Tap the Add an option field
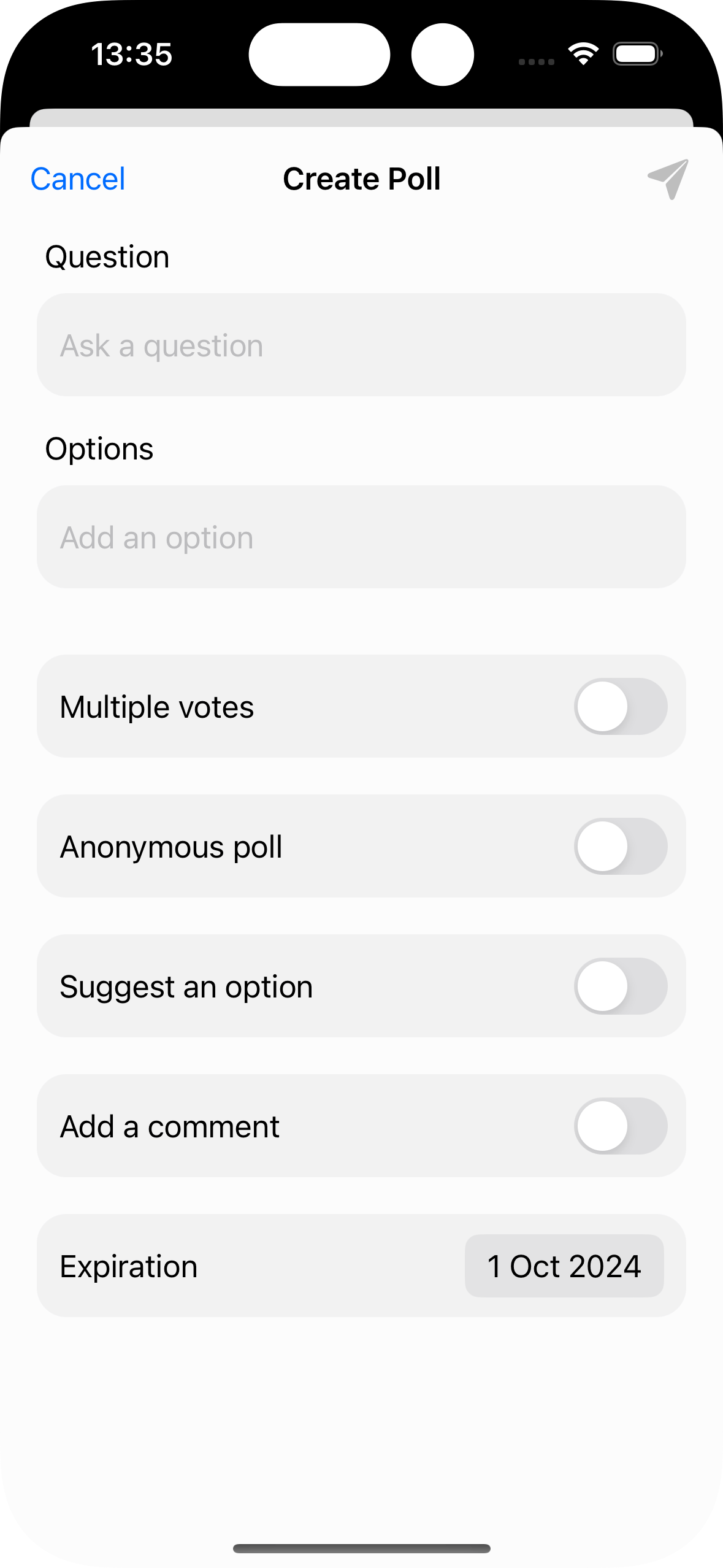 361,537
